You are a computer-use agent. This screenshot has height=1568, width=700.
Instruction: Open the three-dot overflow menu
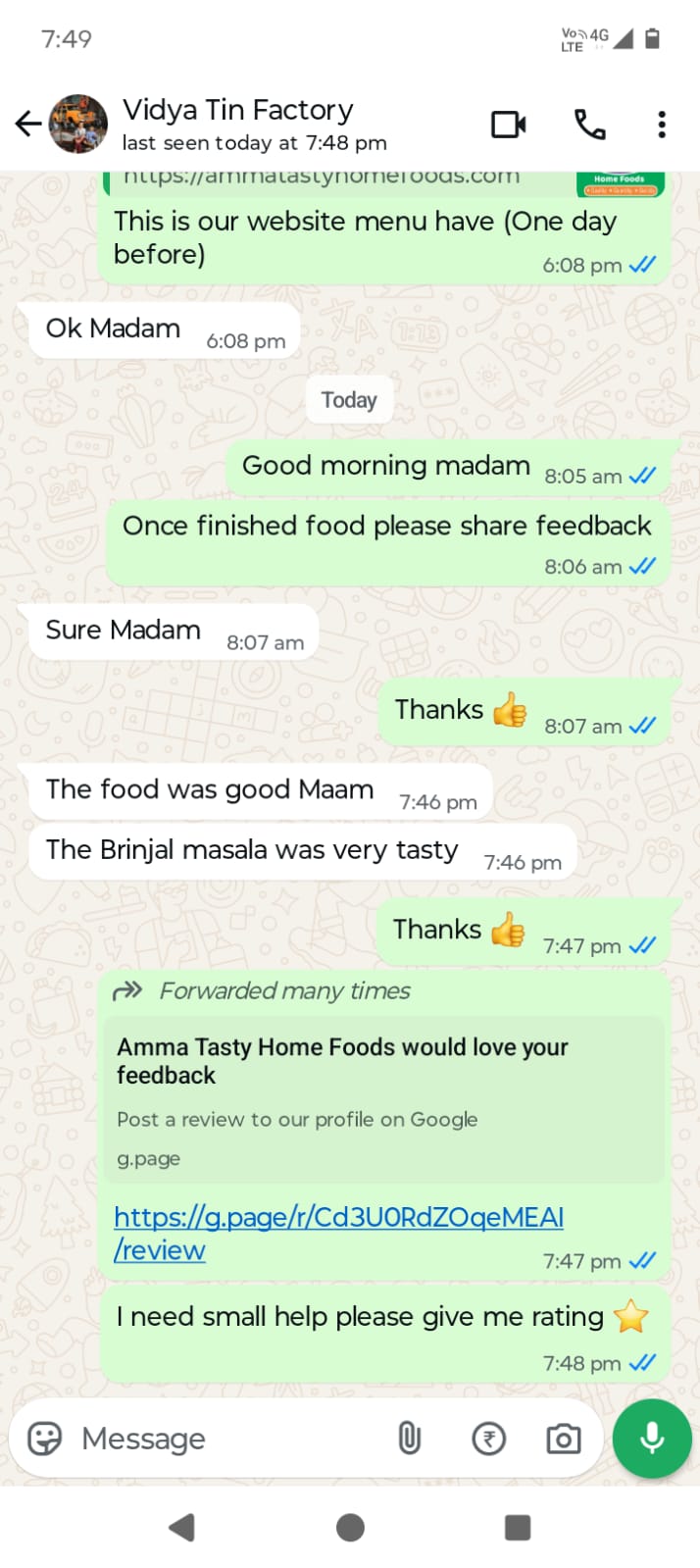click(x=662, y=125)
